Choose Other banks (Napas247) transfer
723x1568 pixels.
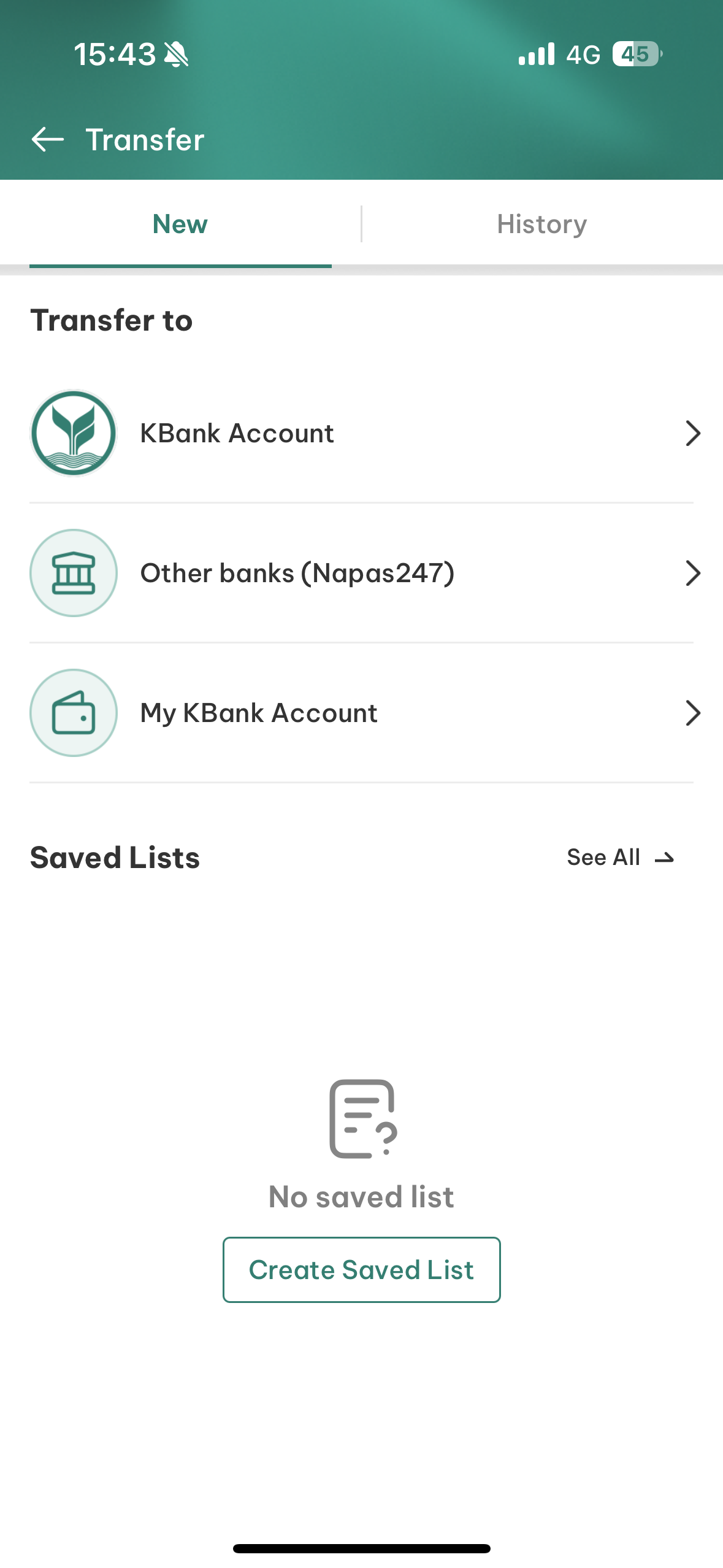pyautogui.click(x=361, y=573)
